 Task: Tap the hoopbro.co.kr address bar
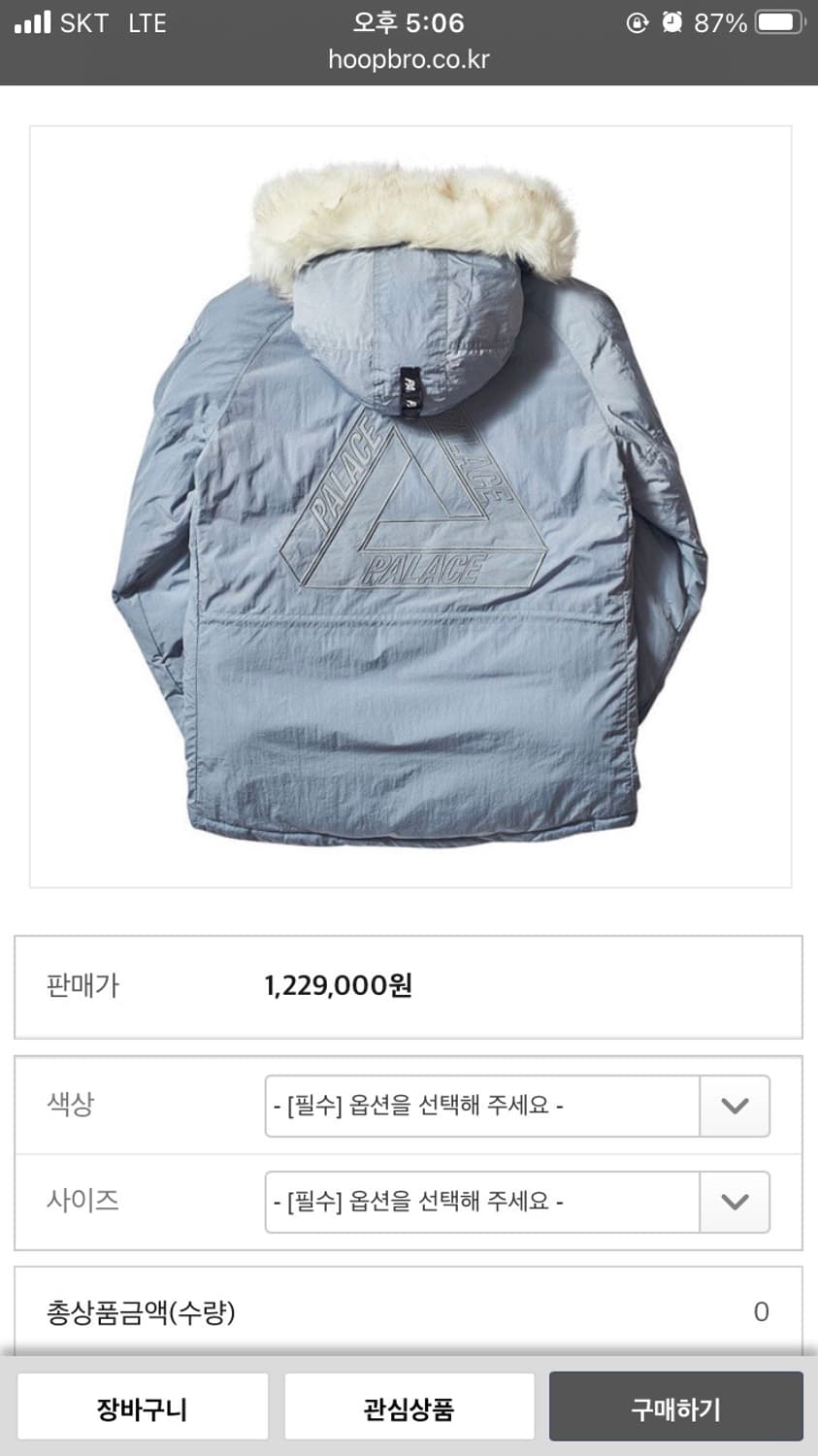tap(409, 59)
